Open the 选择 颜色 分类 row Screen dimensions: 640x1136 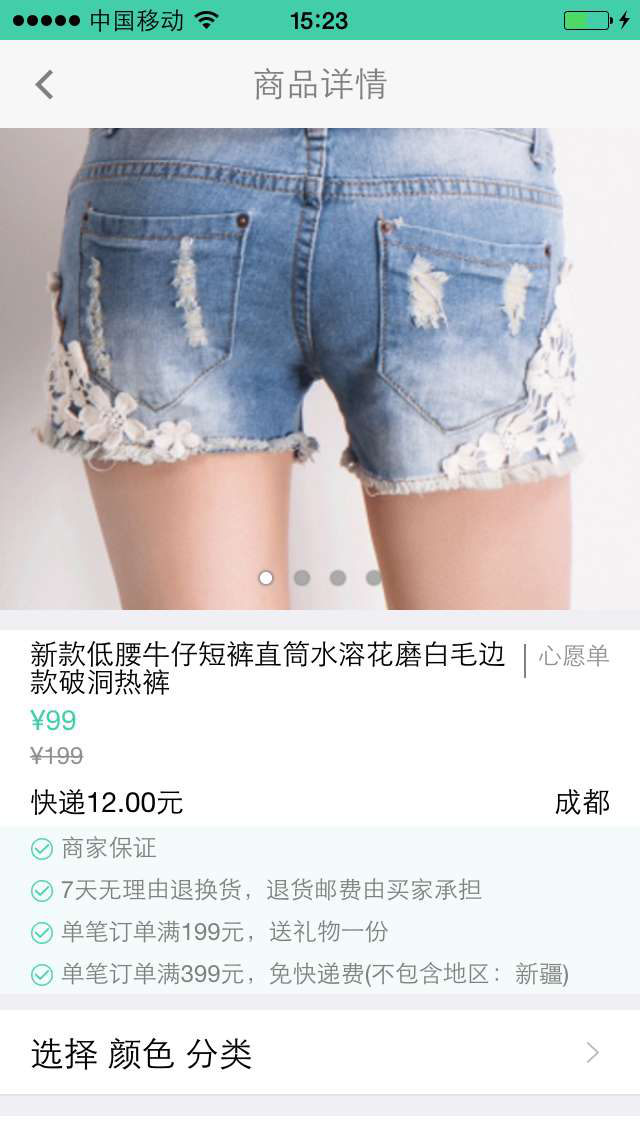(x=320, y=1053)
